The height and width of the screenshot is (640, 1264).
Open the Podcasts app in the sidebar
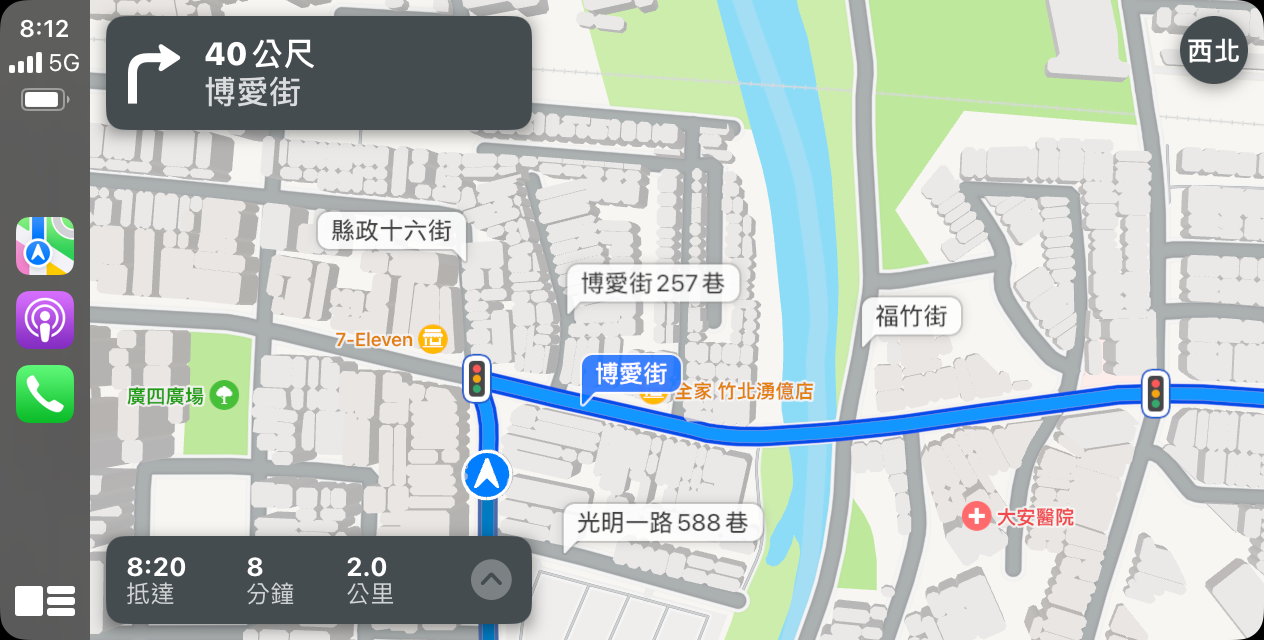pyautogui.click(x=45, y=320)
